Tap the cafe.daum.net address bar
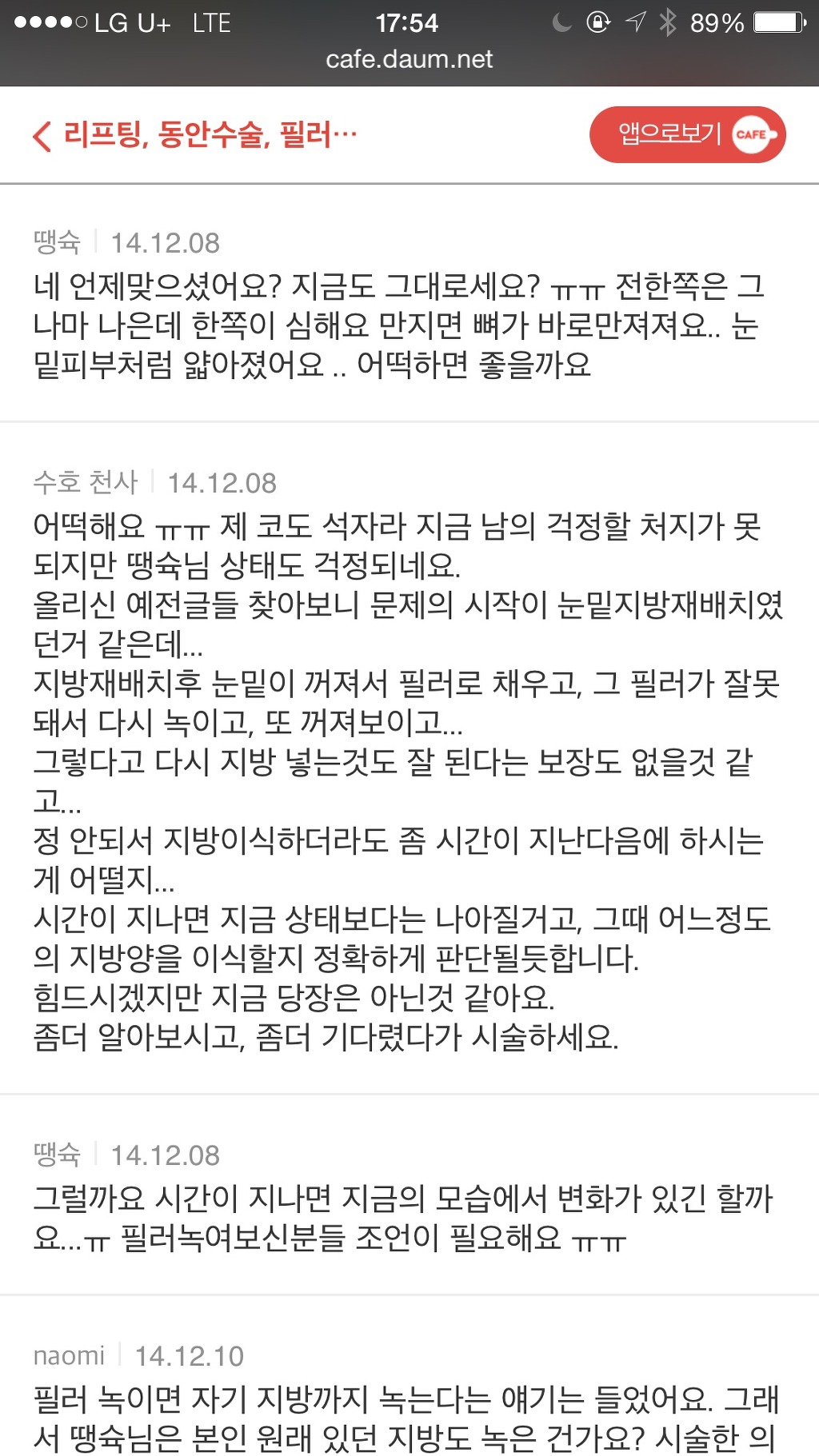 coord(409,60)
